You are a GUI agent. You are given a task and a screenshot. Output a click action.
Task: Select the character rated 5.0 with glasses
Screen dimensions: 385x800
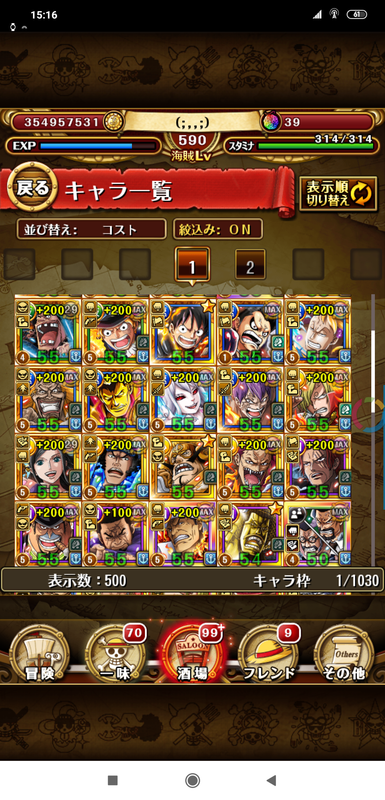(x=318, y=534)
